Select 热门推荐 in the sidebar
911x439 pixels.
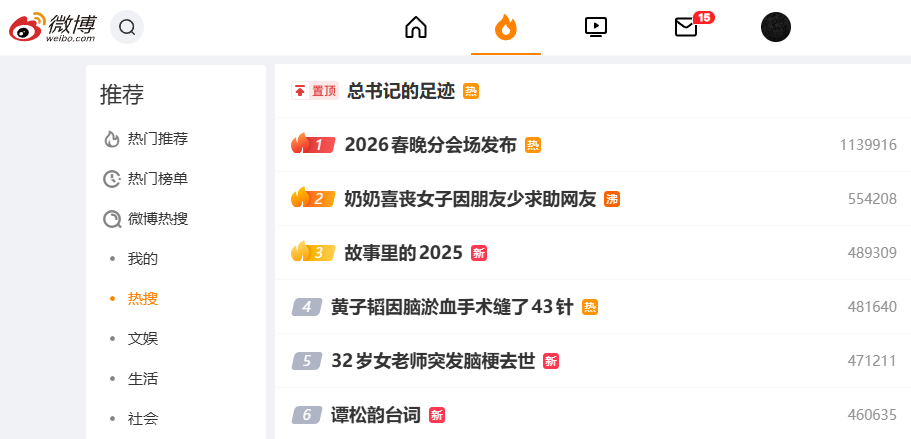(157, 139)
